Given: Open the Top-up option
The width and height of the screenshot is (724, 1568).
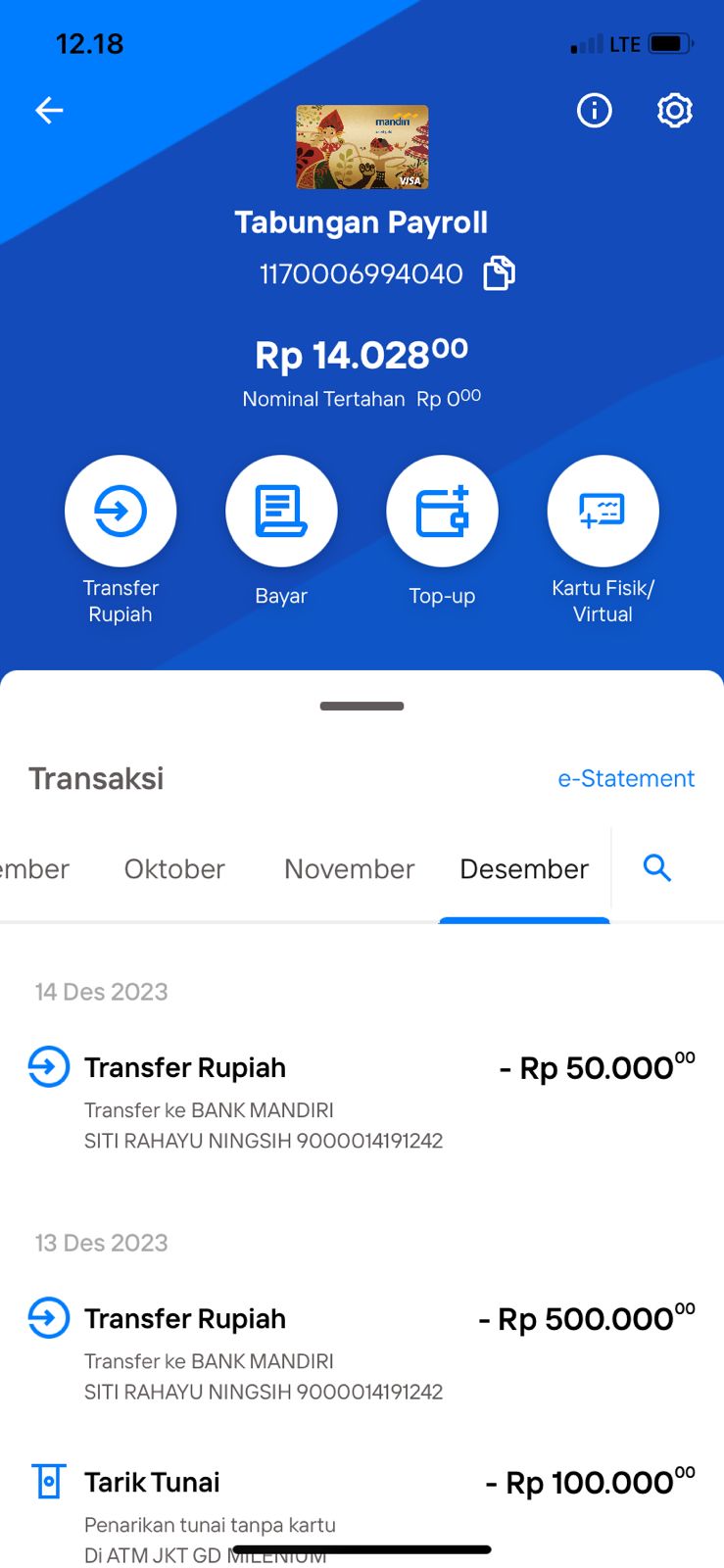Looking at the screenshot, I should [x=442, y=511].
